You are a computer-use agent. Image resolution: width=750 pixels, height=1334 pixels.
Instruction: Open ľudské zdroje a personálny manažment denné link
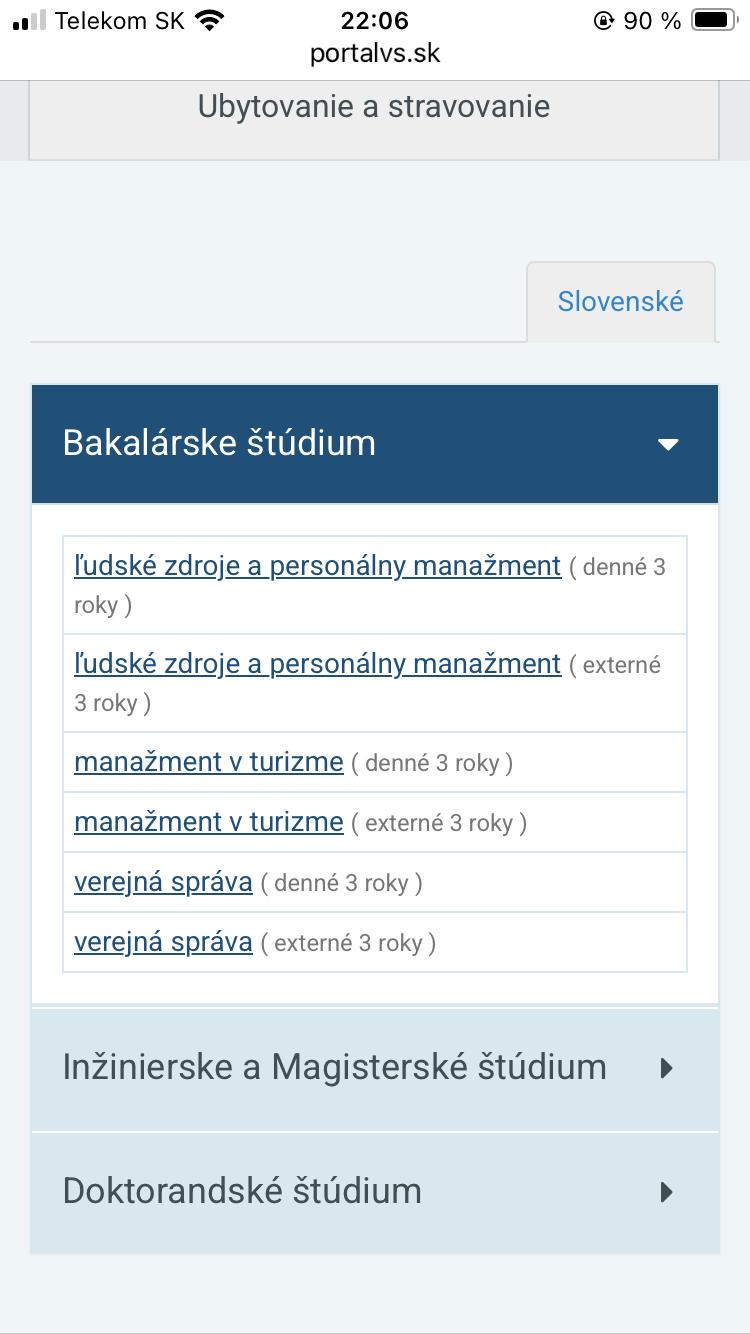pyautogui.click(x=317, y=566)
